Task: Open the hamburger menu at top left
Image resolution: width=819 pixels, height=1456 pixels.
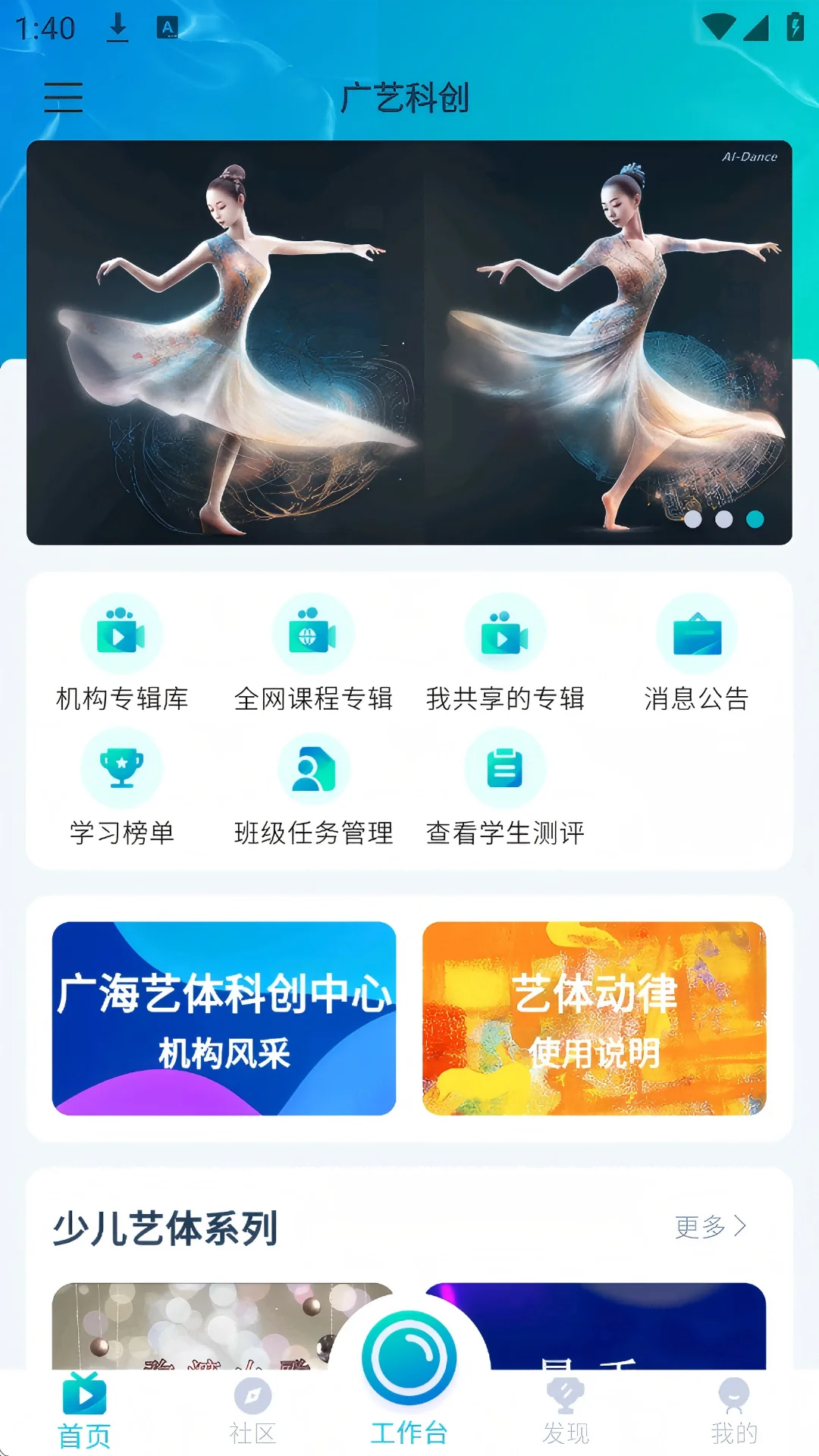Action: point(64,99)
